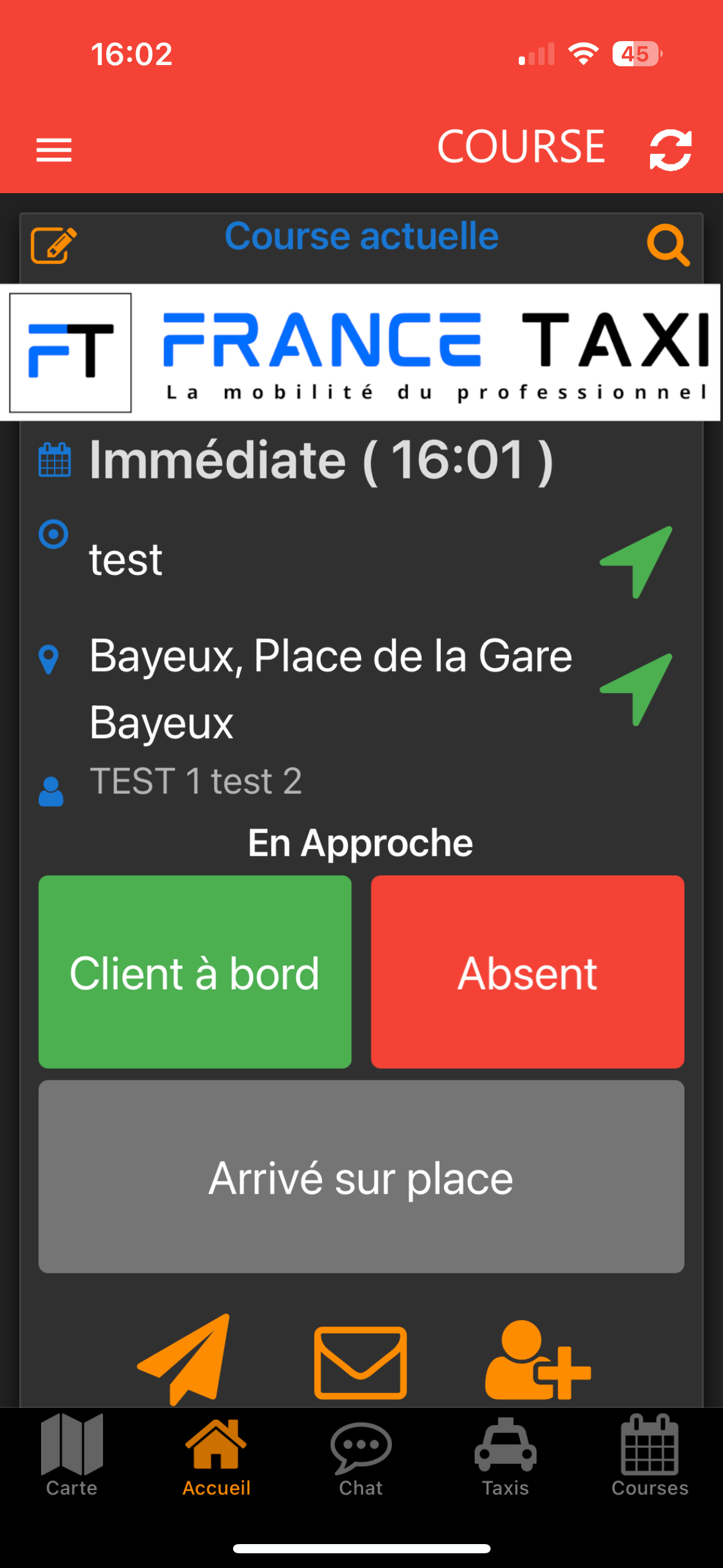Confirm 'Arrivé sur place'
The image size is (723, 1568).
(x=361, y=1177)
